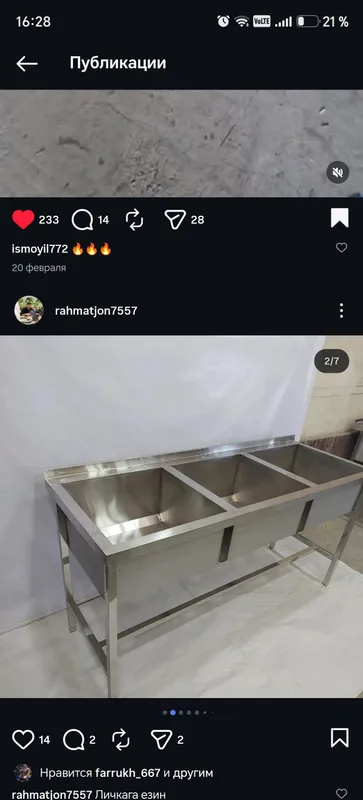This screenshot has width=363, height=800.
Task: Remove bookmark from the top post
Action: click(x=340, y=218)
